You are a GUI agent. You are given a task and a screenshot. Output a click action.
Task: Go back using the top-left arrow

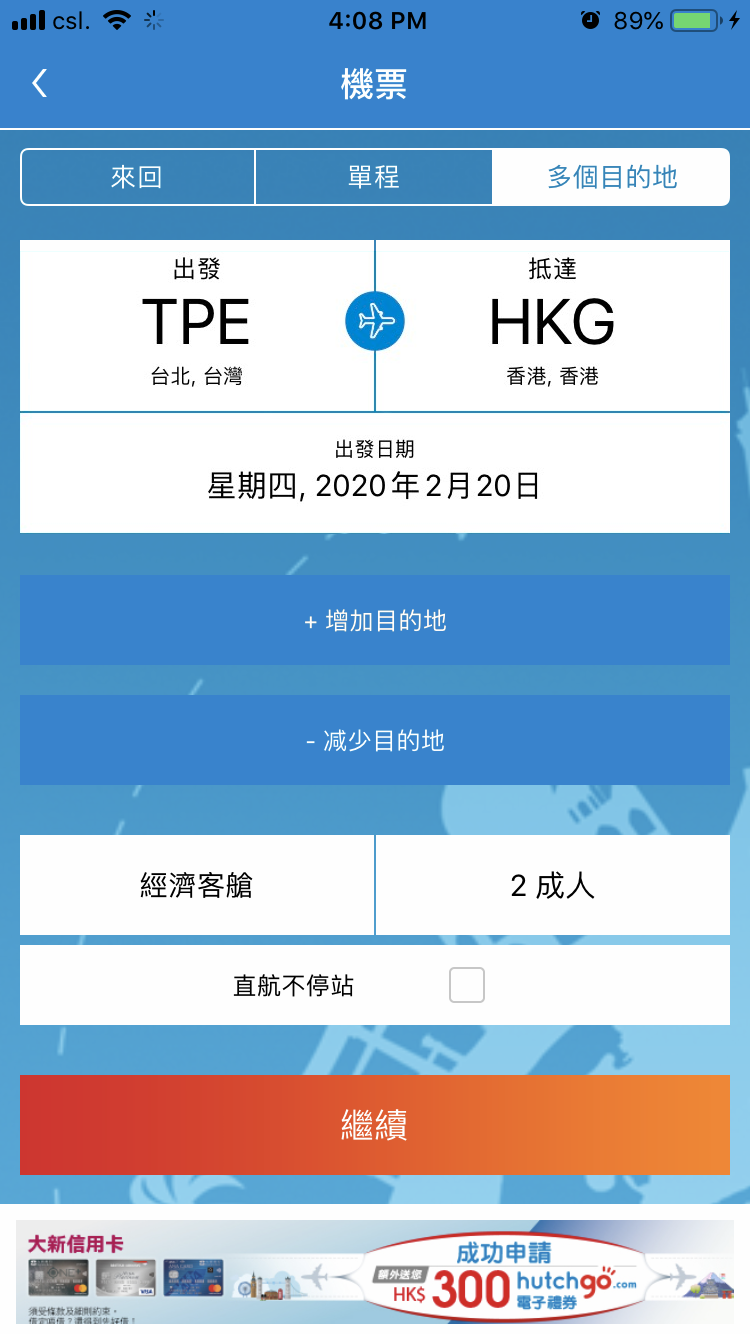coord(40,83)
